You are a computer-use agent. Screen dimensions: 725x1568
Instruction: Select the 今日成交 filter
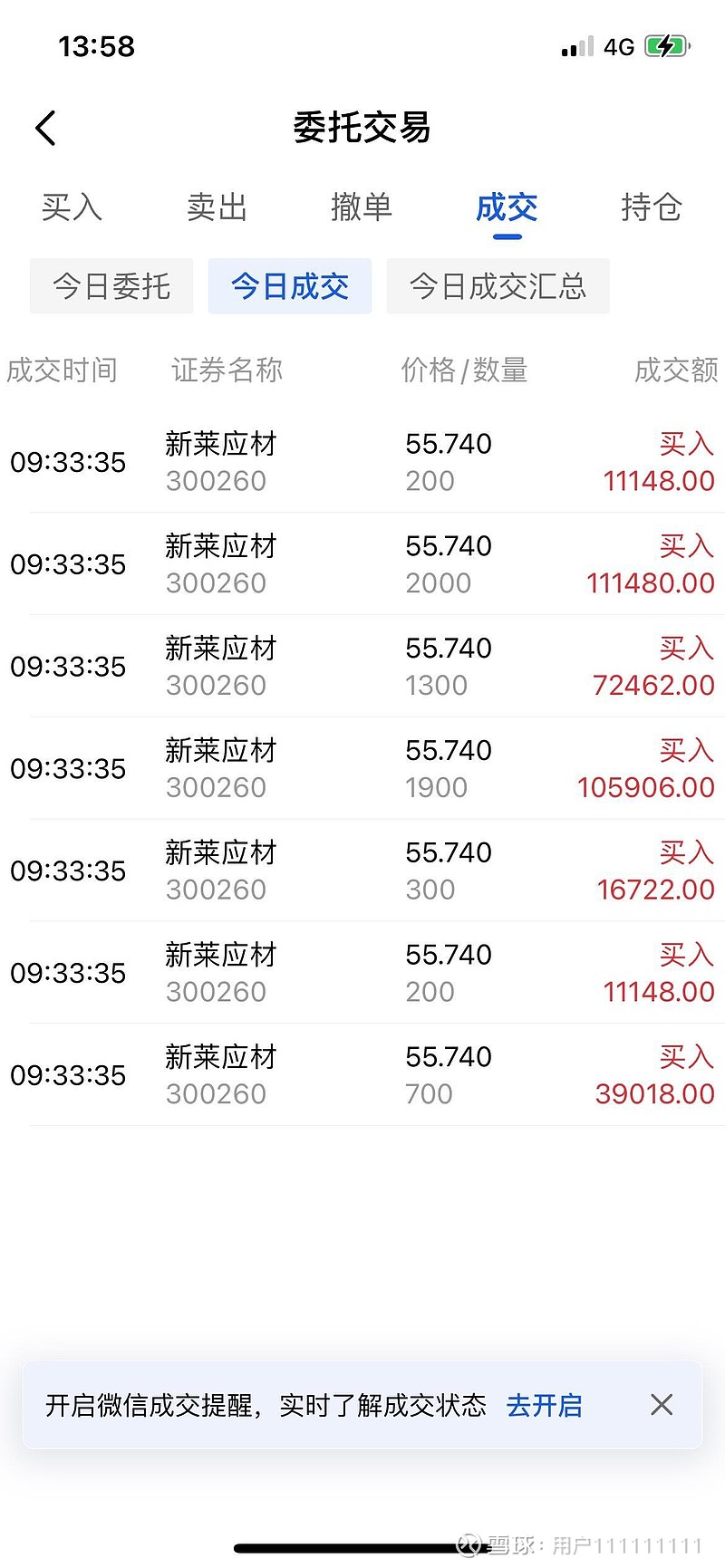(290, 286)
